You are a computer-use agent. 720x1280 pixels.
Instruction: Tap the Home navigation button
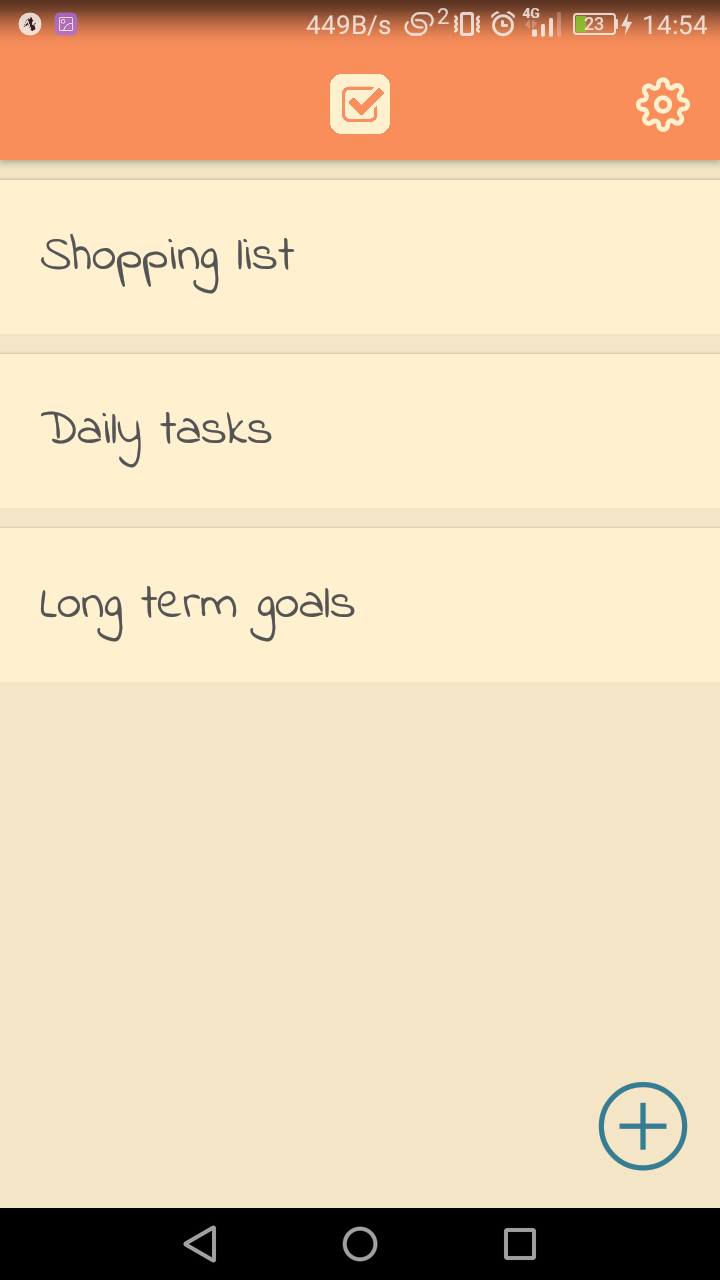[360, 1243]
